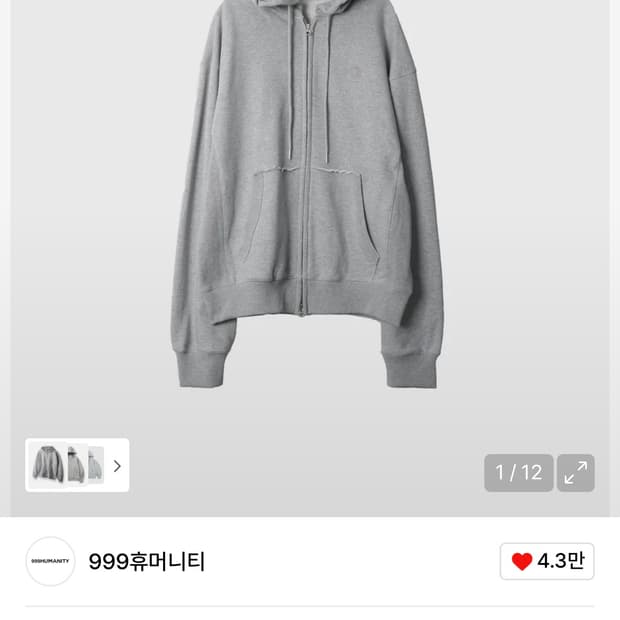Open the 999휴머니티 brand page
This screenshot has width=620, height=620.
click(146, 562)
